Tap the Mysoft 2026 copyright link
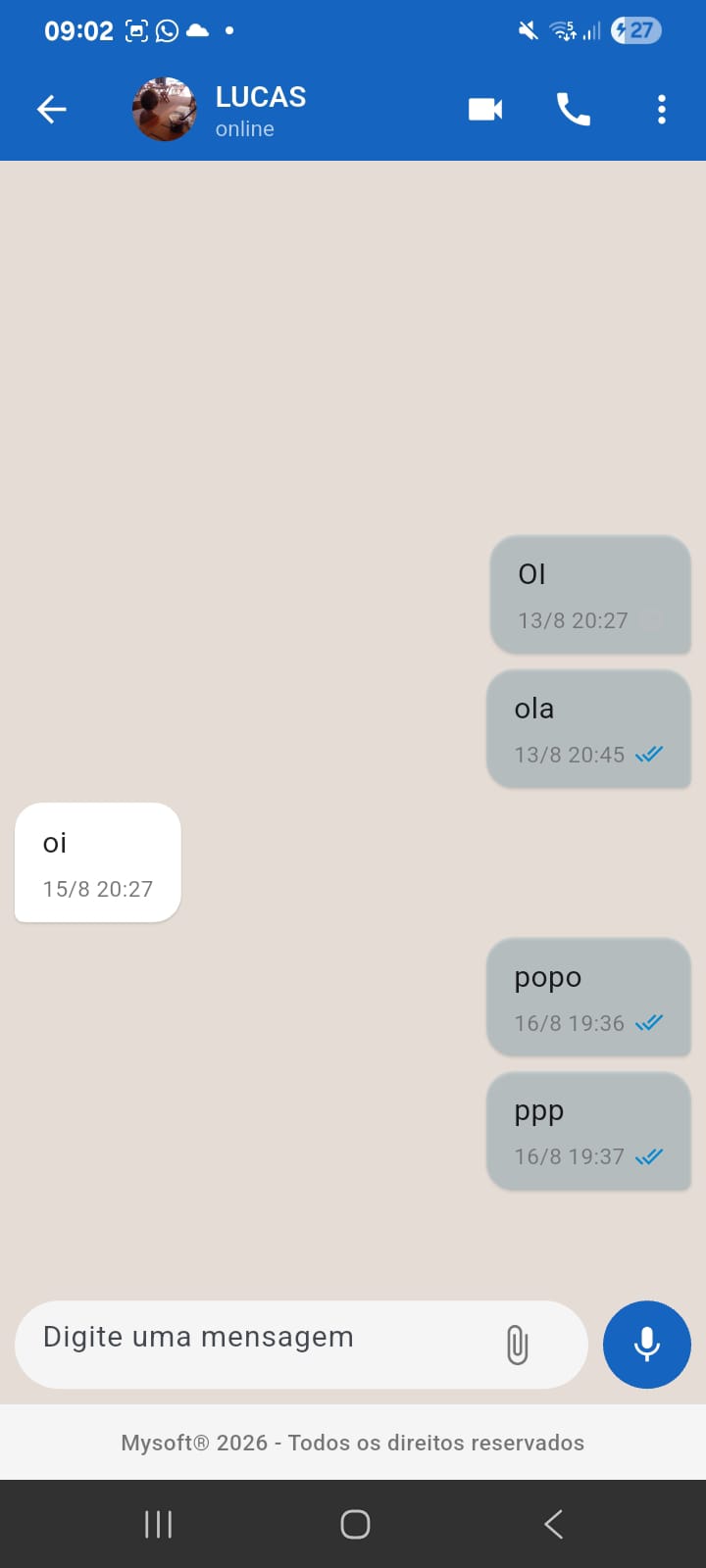 tap(352, 1443)
